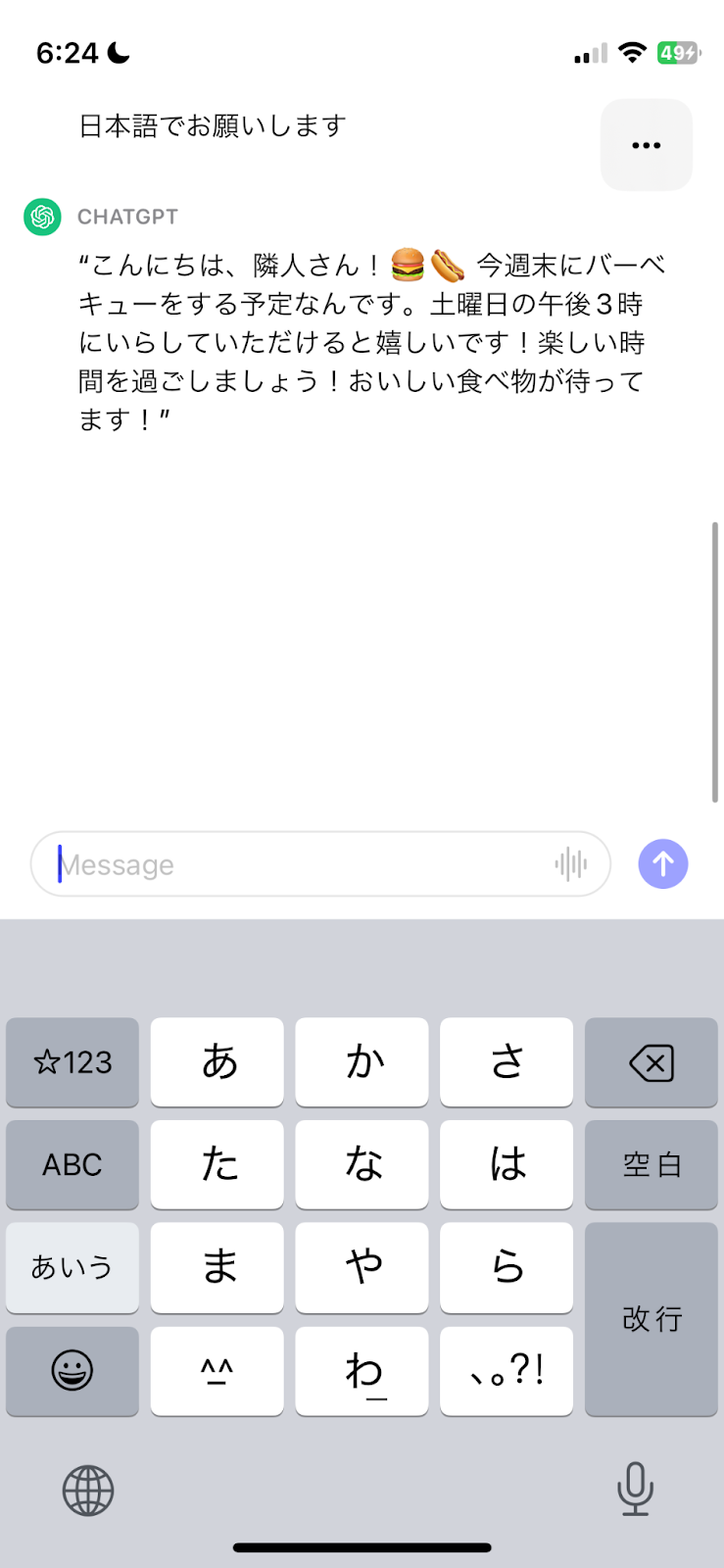
Task: Select the 、。?! punctuation key
Action: [507, 1371]
